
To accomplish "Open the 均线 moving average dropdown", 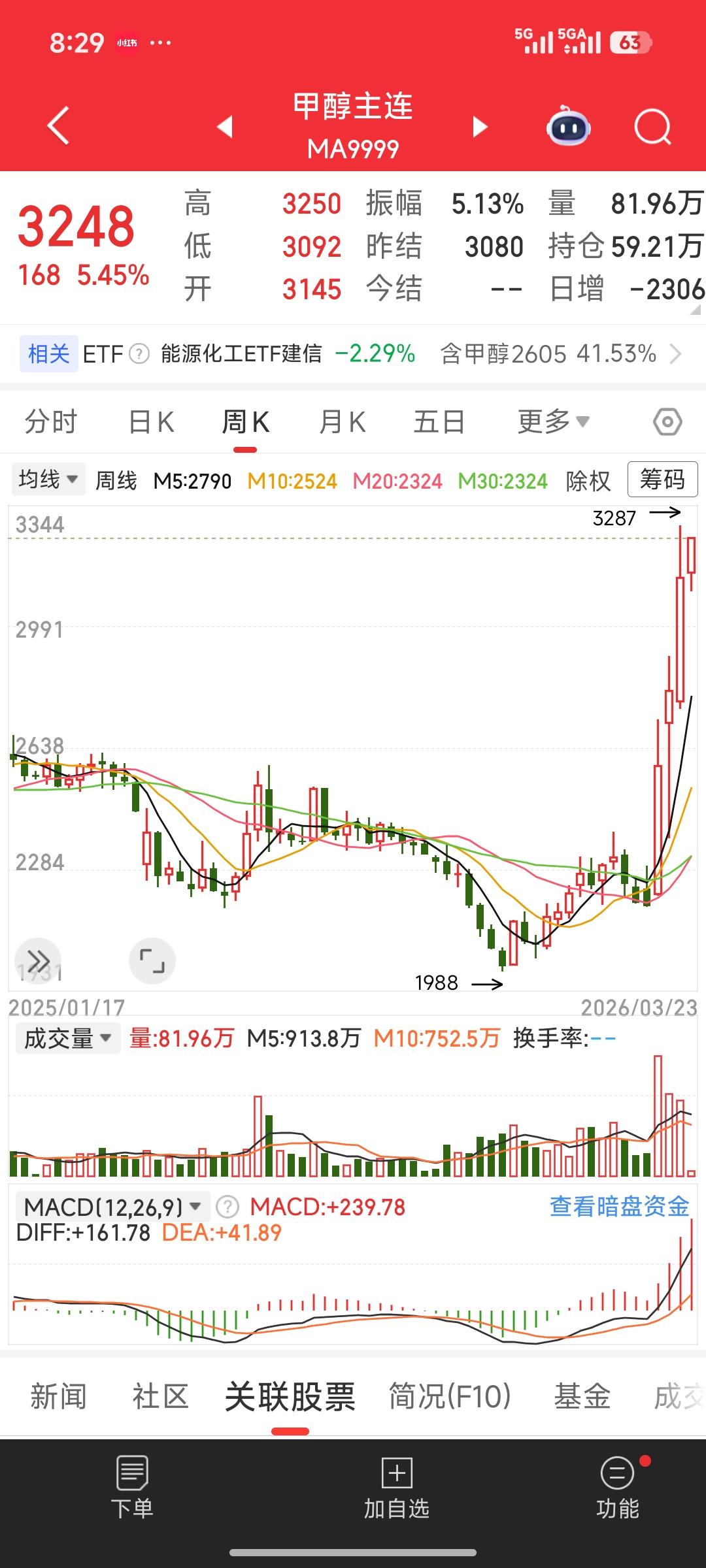I will [x=48, y=479].
